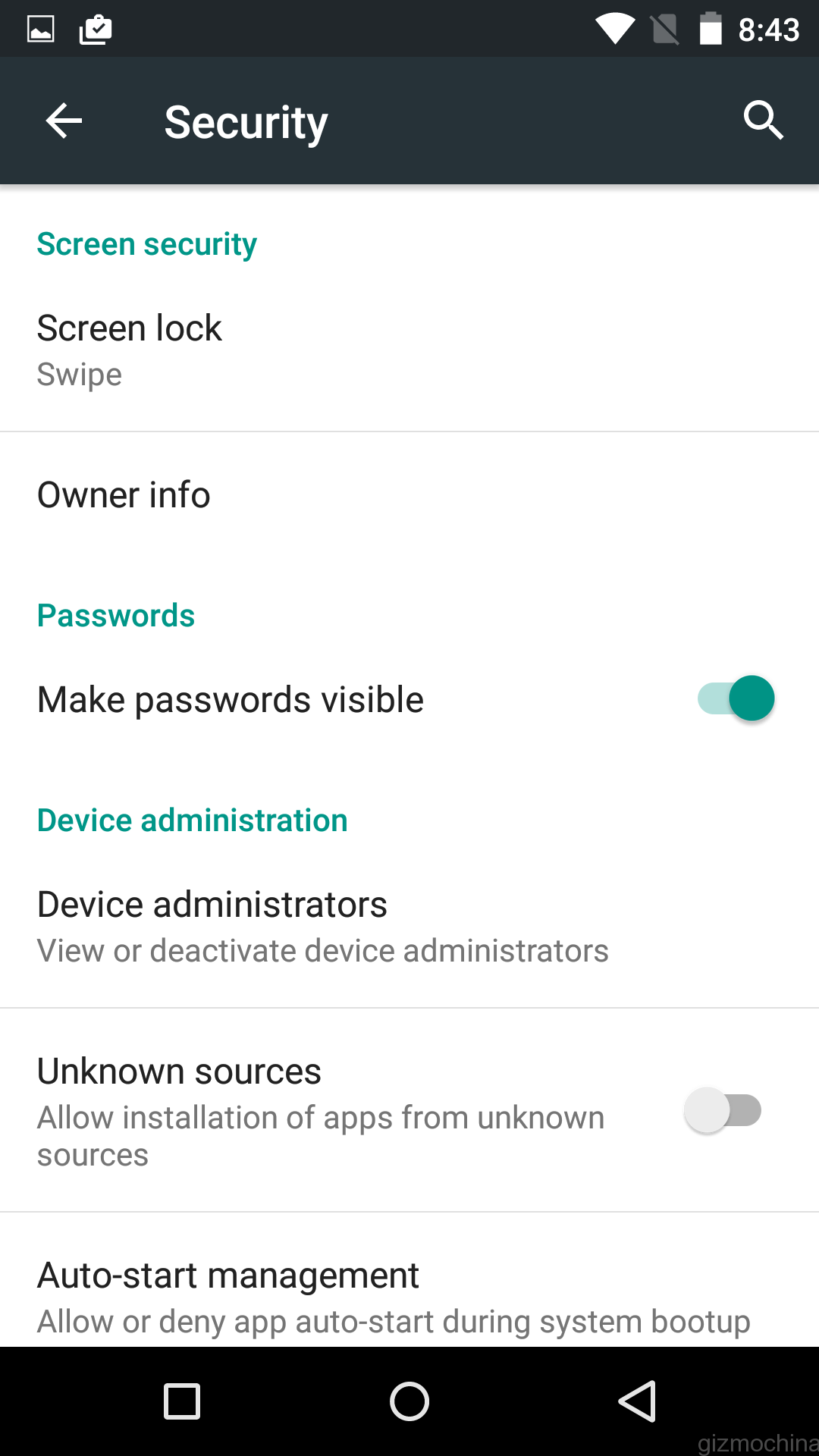Go back using the app bar arrow
The height and width of the screenshot is (1456, 819).
(64, 121)
